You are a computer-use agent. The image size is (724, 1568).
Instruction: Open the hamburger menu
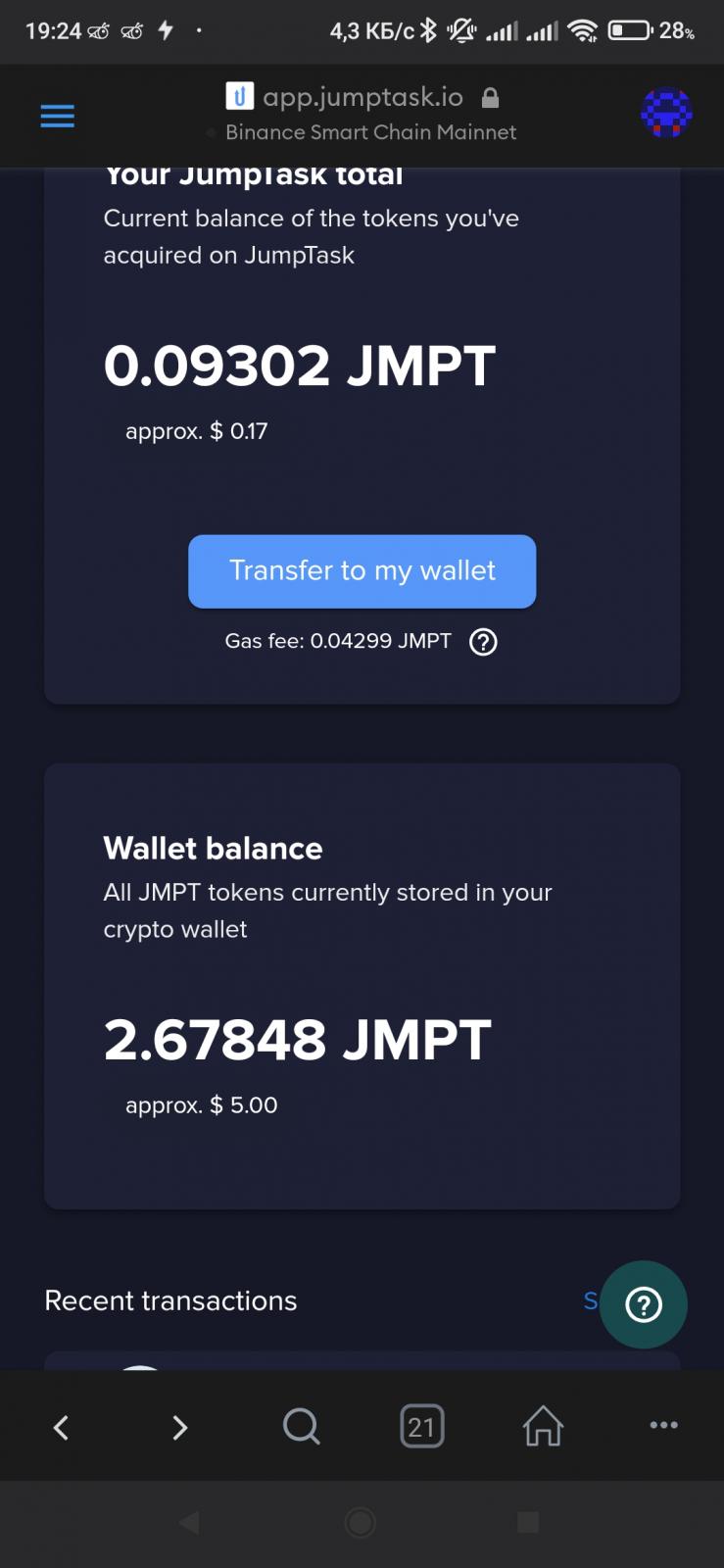(x=58, y=117)
